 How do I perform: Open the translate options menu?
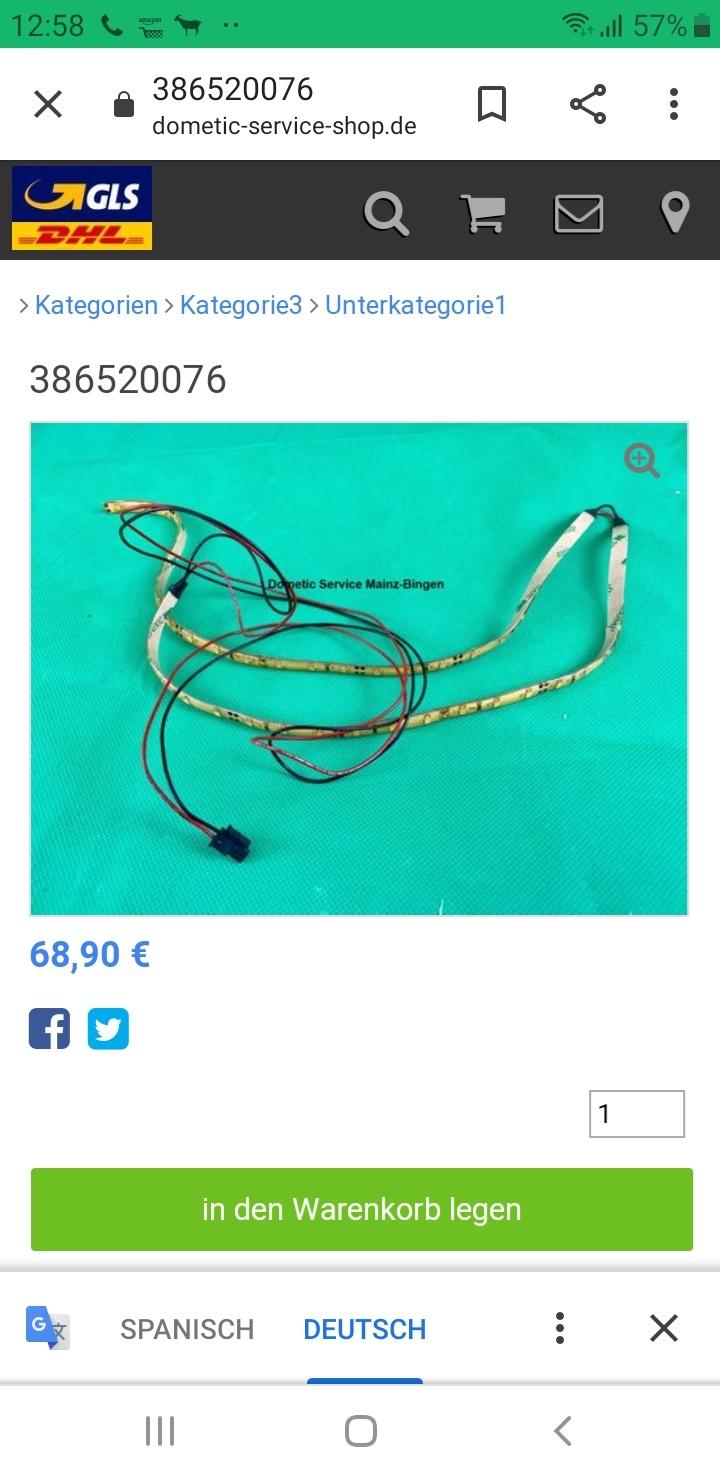tap(560, 1328)
